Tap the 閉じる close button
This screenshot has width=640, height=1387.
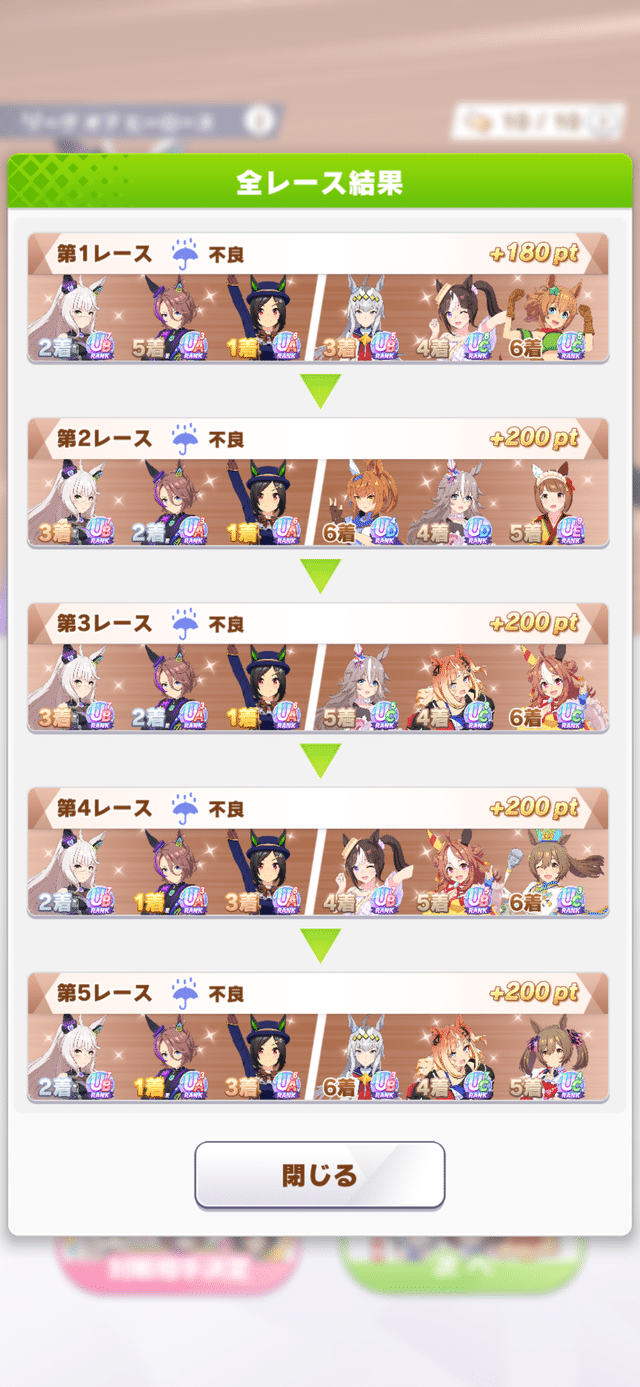pyautogui.click(x=319, y=1175)
